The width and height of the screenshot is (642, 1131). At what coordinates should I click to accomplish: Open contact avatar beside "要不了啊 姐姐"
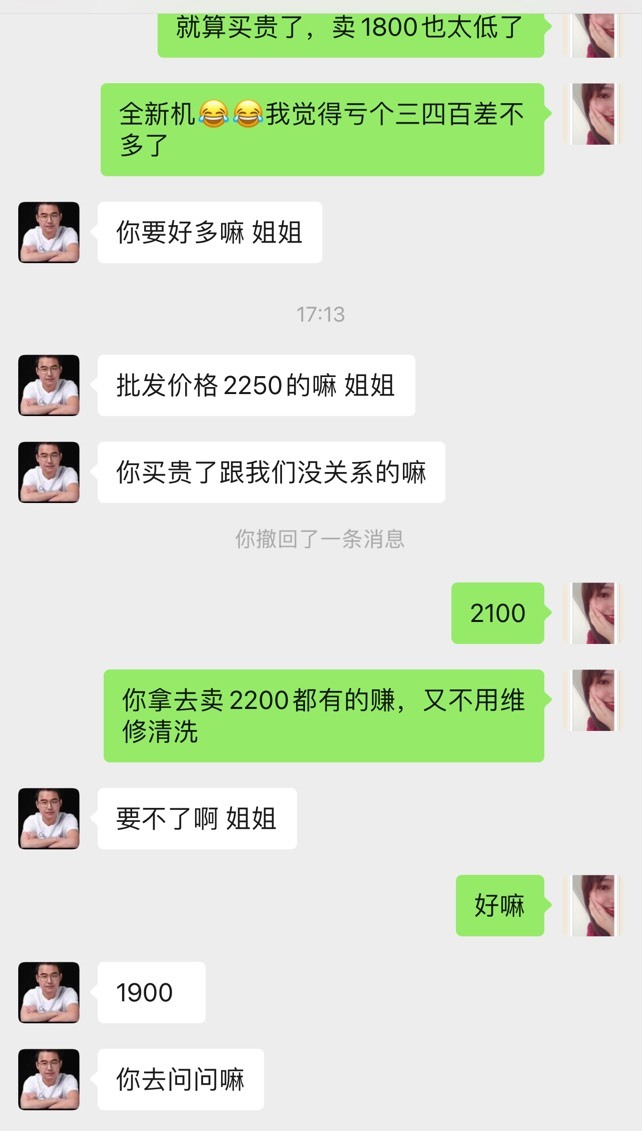[49, 819]
